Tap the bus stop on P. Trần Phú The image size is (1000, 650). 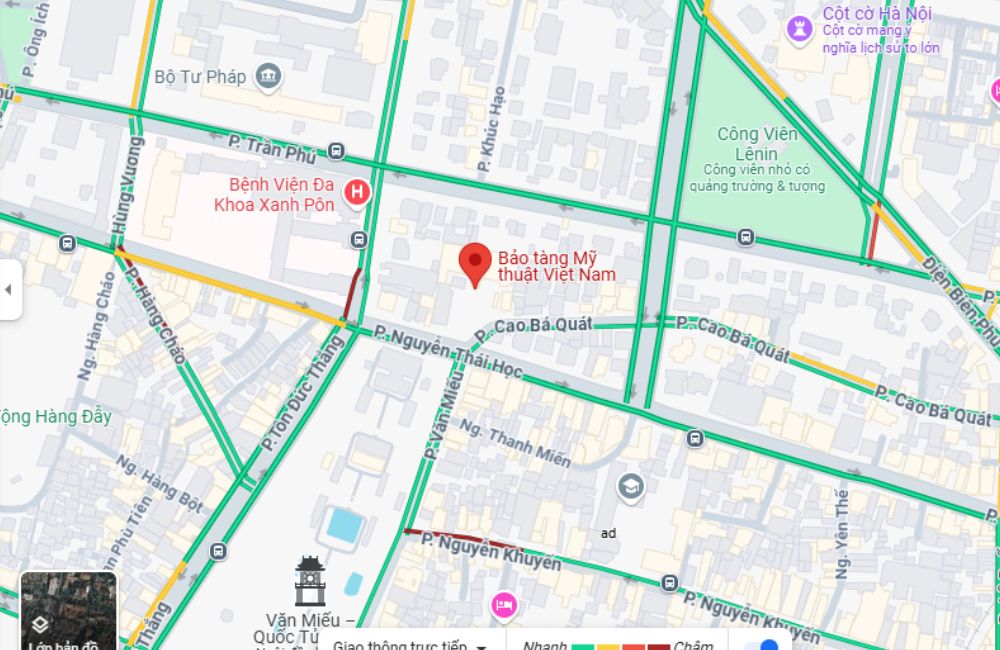point(336,151)
